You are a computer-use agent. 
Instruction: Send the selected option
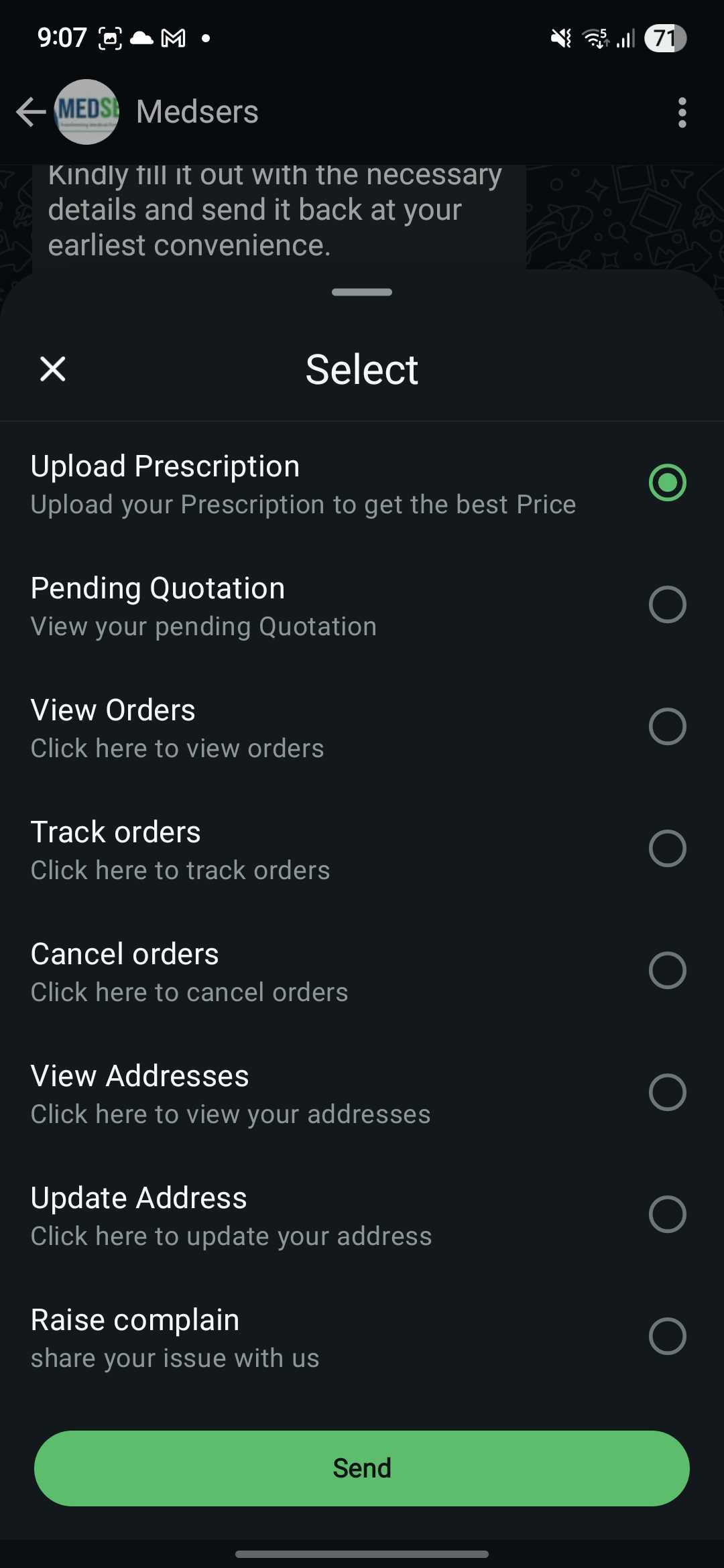[x=362, y=1468]
